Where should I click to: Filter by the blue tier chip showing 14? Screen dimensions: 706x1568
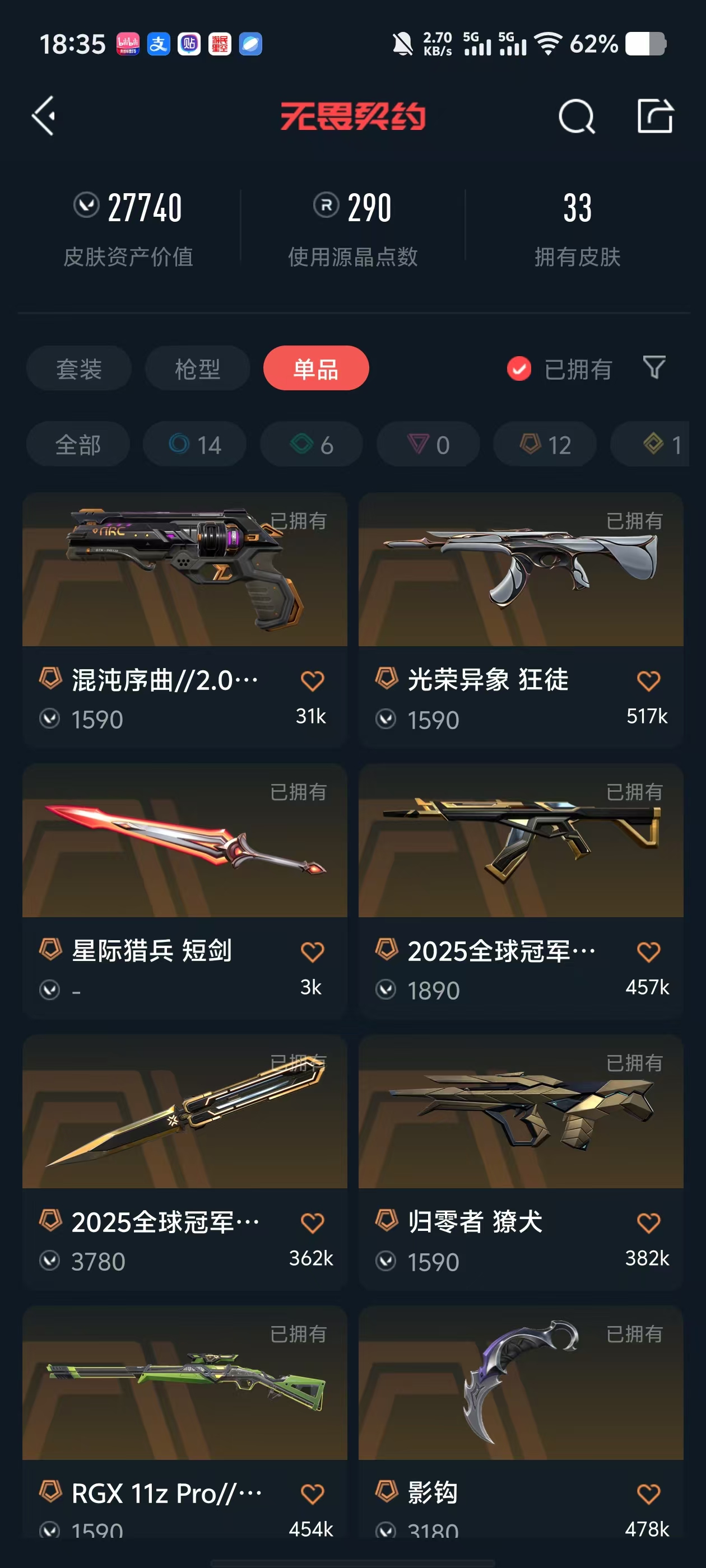coord(194,445)
